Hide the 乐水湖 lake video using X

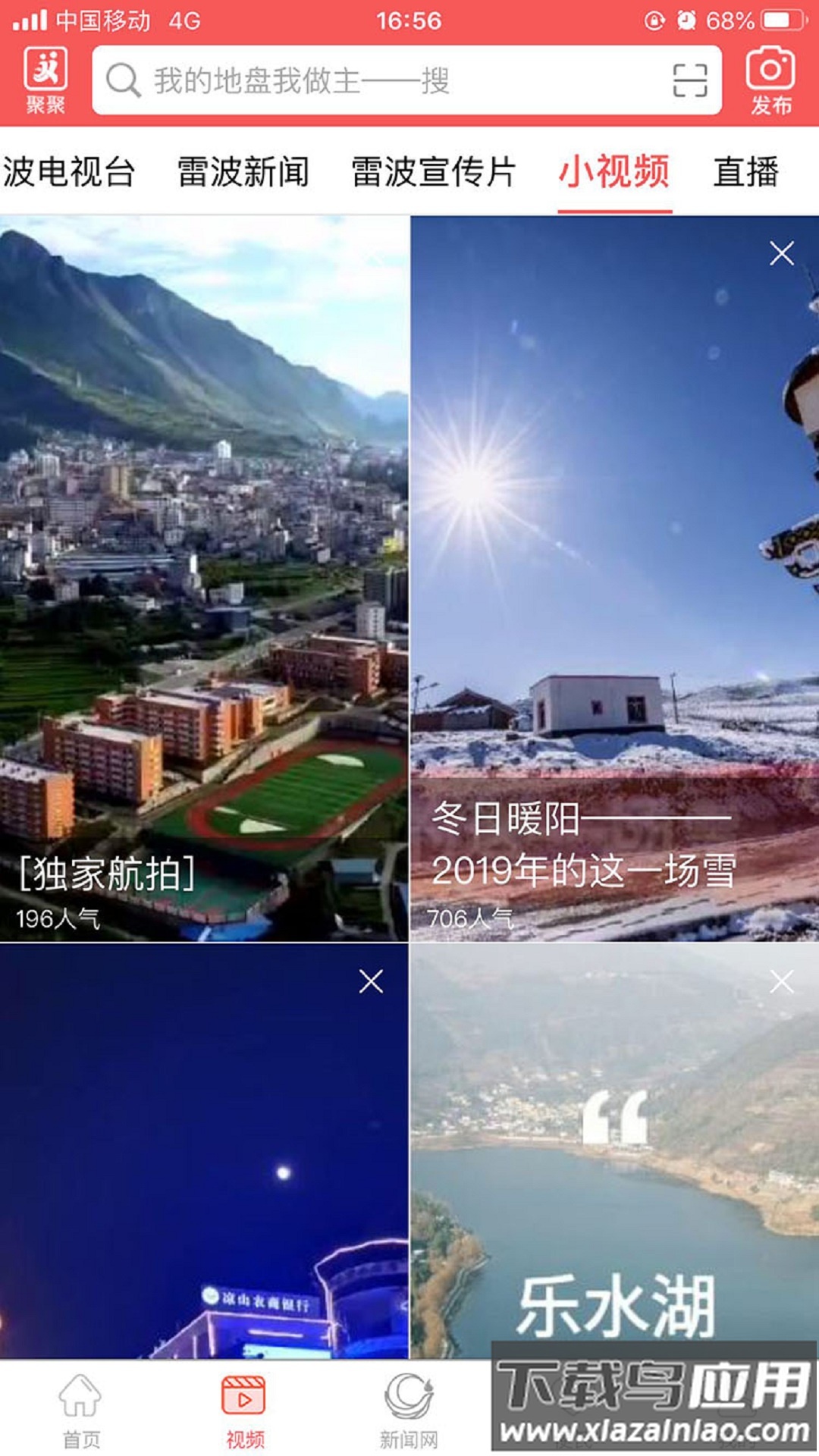click(781, 981)
